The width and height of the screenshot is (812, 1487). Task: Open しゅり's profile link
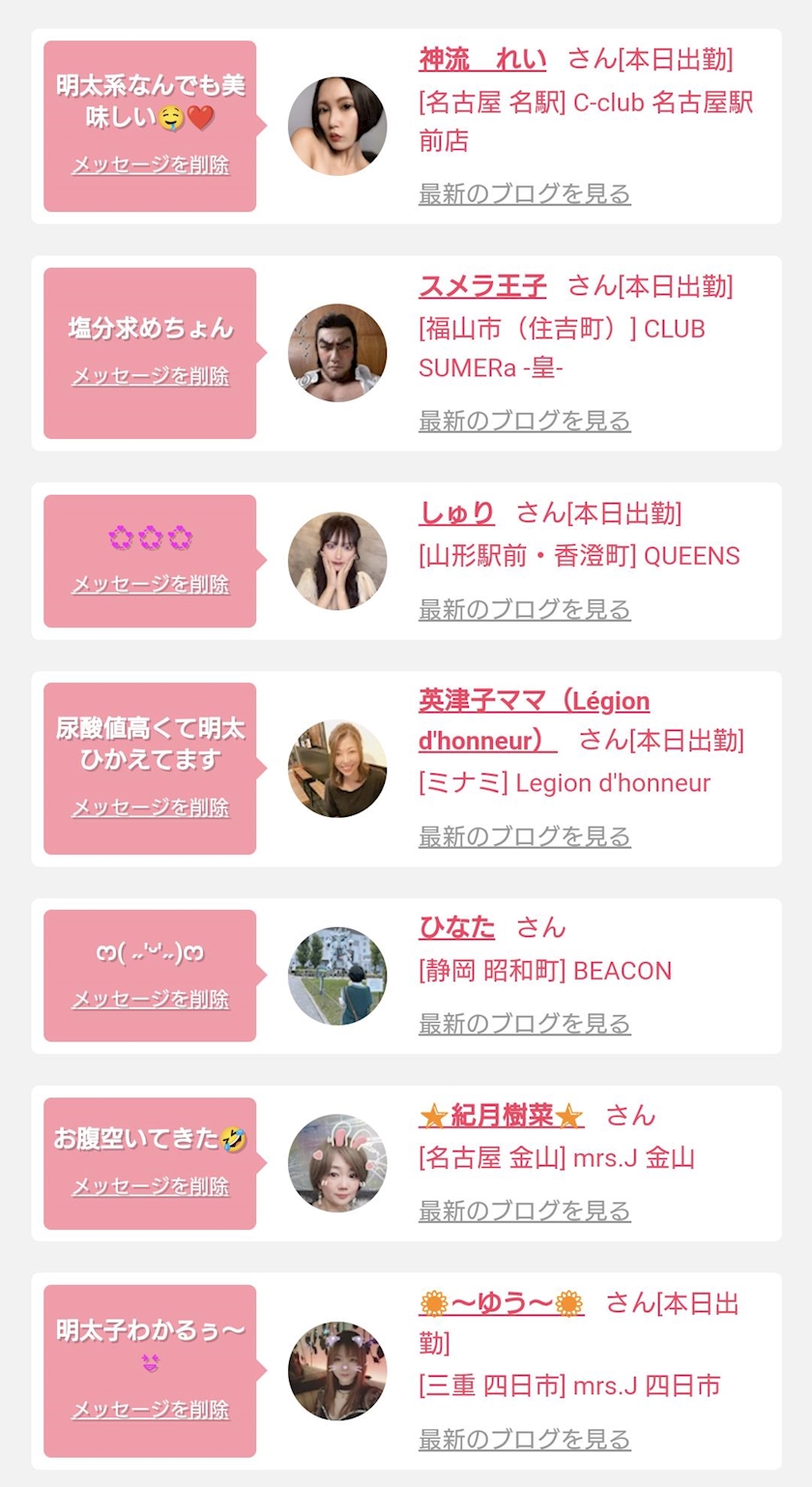click(x=456, y=513)
